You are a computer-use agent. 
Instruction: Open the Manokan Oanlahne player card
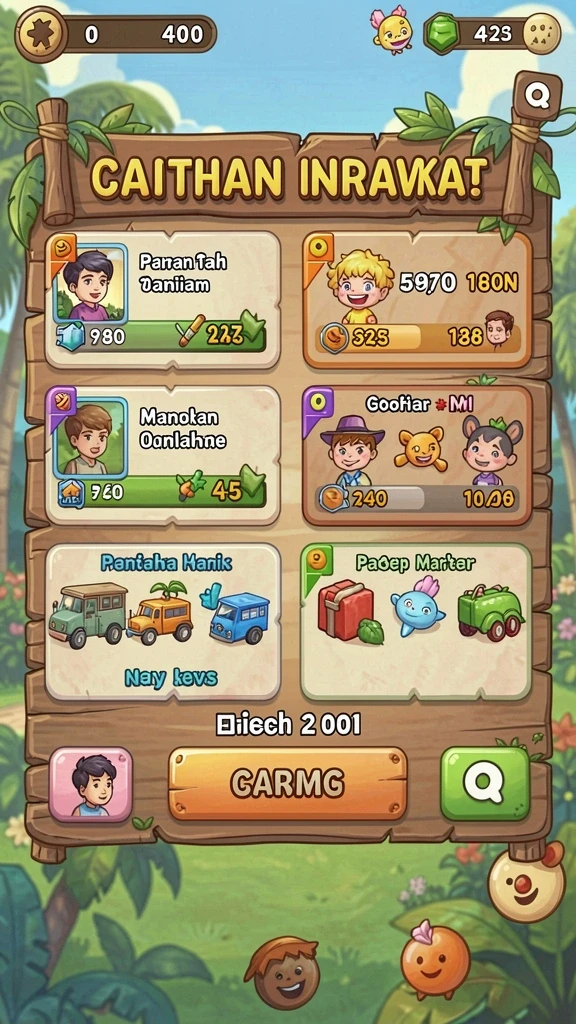pos(163,455)
